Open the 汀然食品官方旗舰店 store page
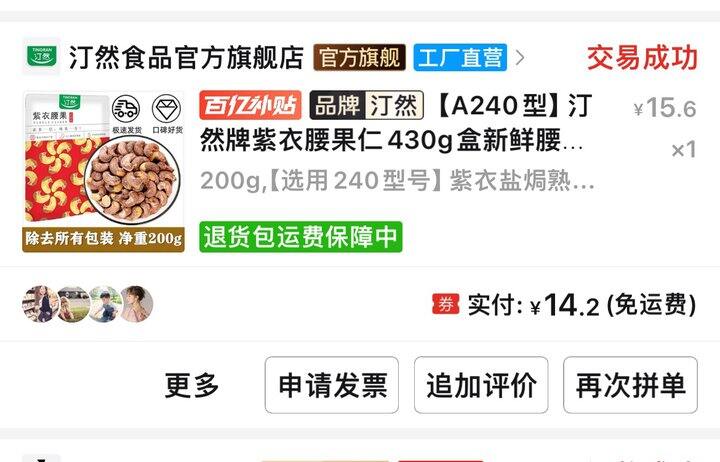Screen dimensions: 720x462 pyautogui.click(x=185, y=57)
